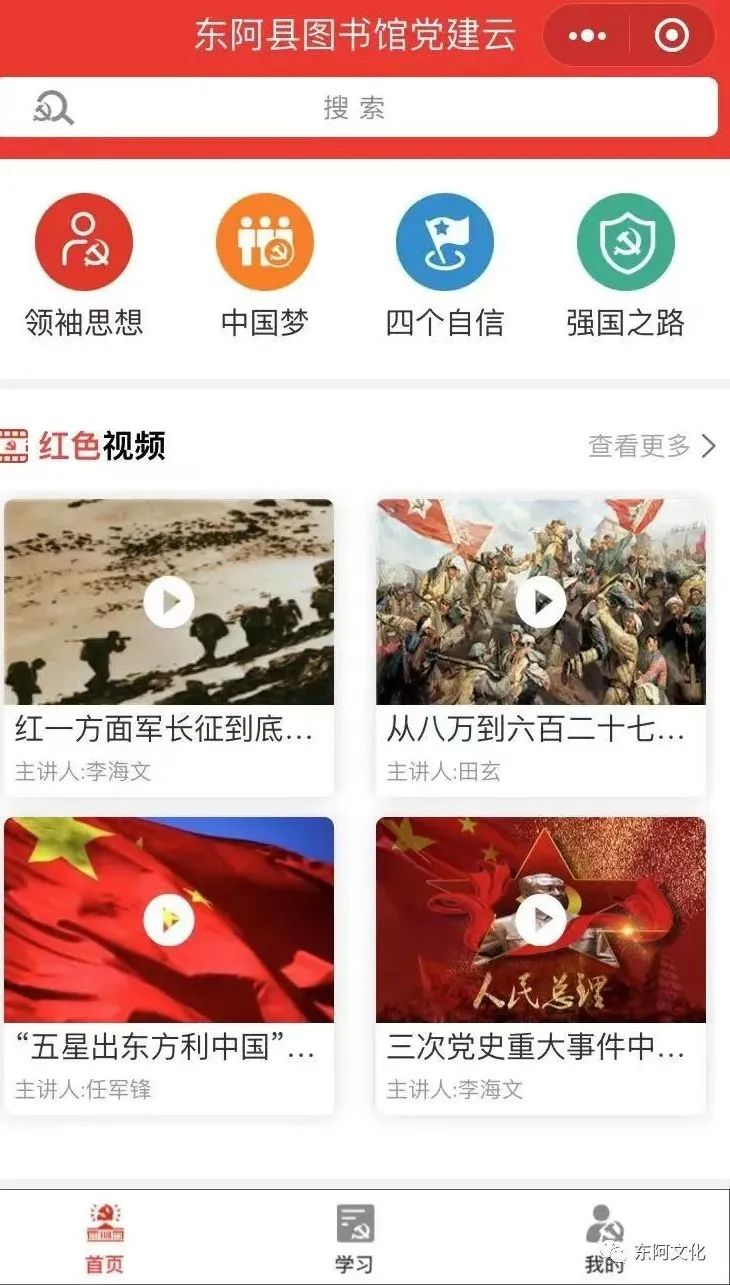Switch to the 我的 tab
Image resolution: width=730 pixels, height=1285 pixels.
(603, 1238)
